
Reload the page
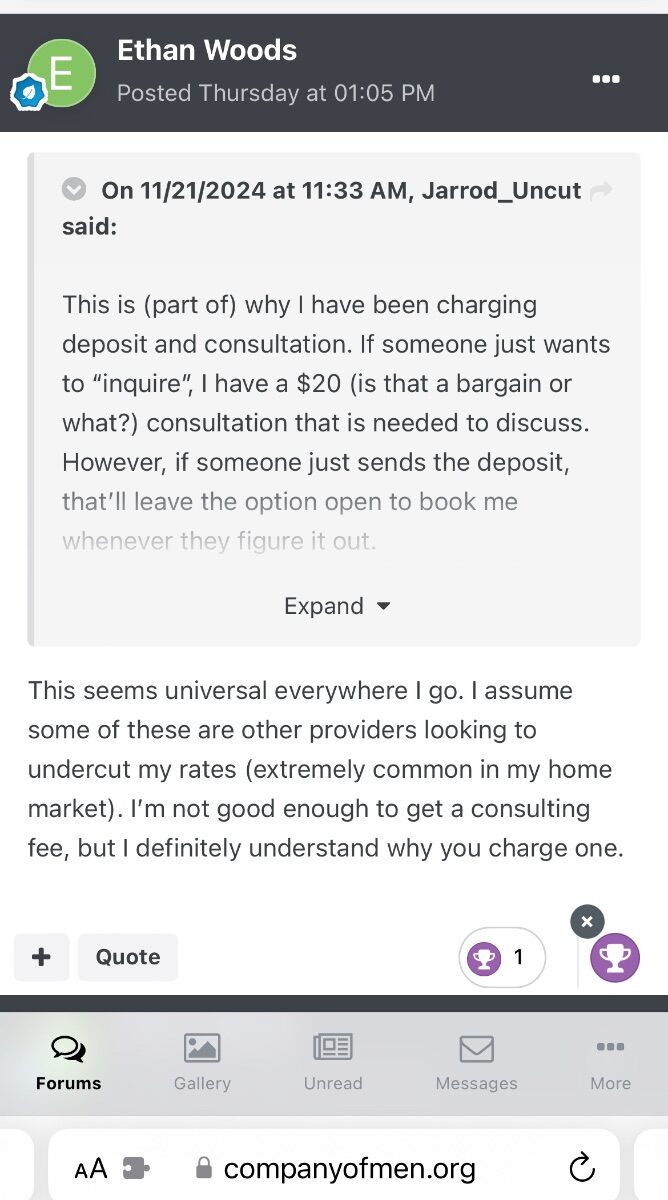581,1167
